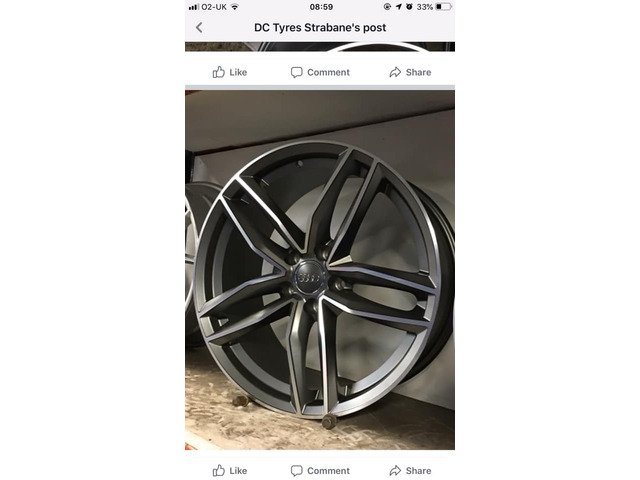Share the alloy wheel photo
This screenshot has width=640, height=480.
click(x=410, y=470)
